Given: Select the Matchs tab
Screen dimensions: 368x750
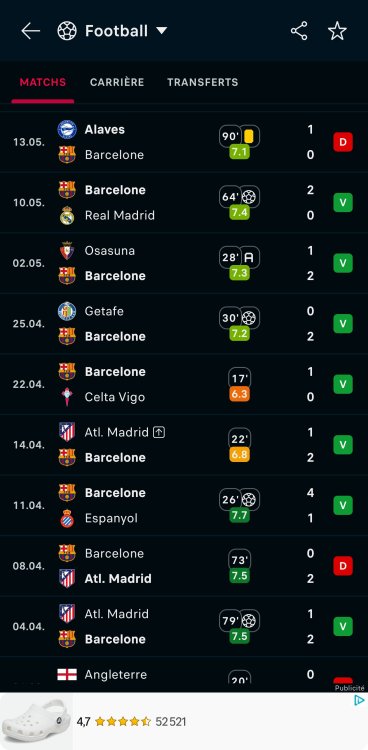Looking at the screenshot, I should [43, 82].
